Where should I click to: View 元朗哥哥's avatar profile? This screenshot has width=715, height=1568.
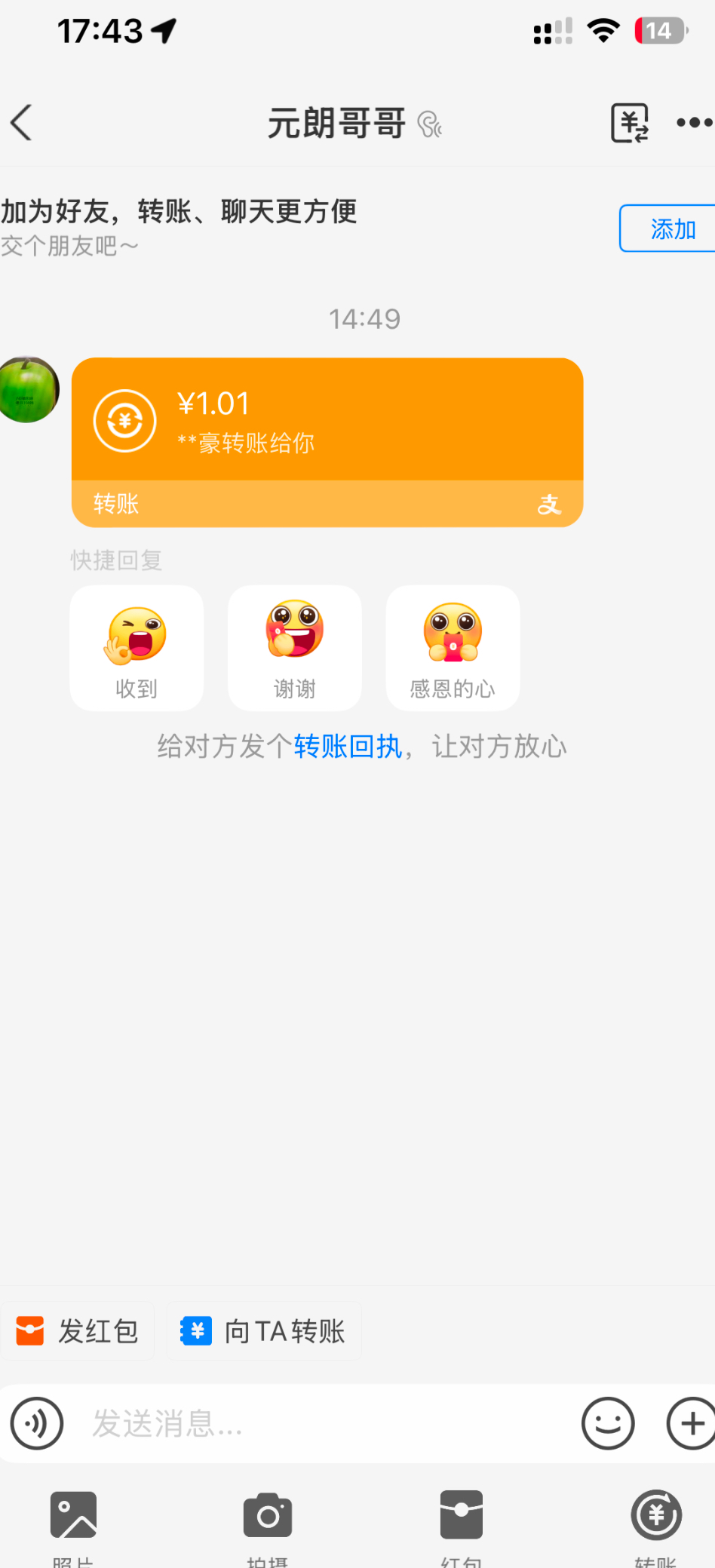29,389
